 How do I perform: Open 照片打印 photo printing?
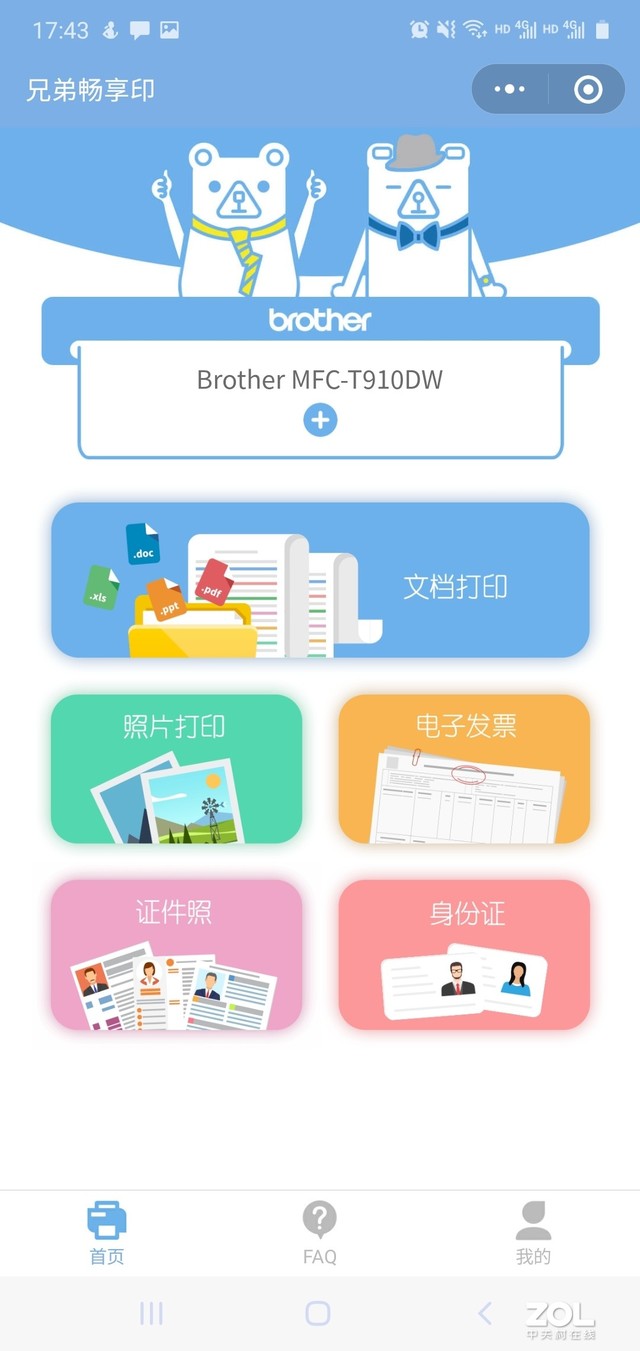pos(176,769)
